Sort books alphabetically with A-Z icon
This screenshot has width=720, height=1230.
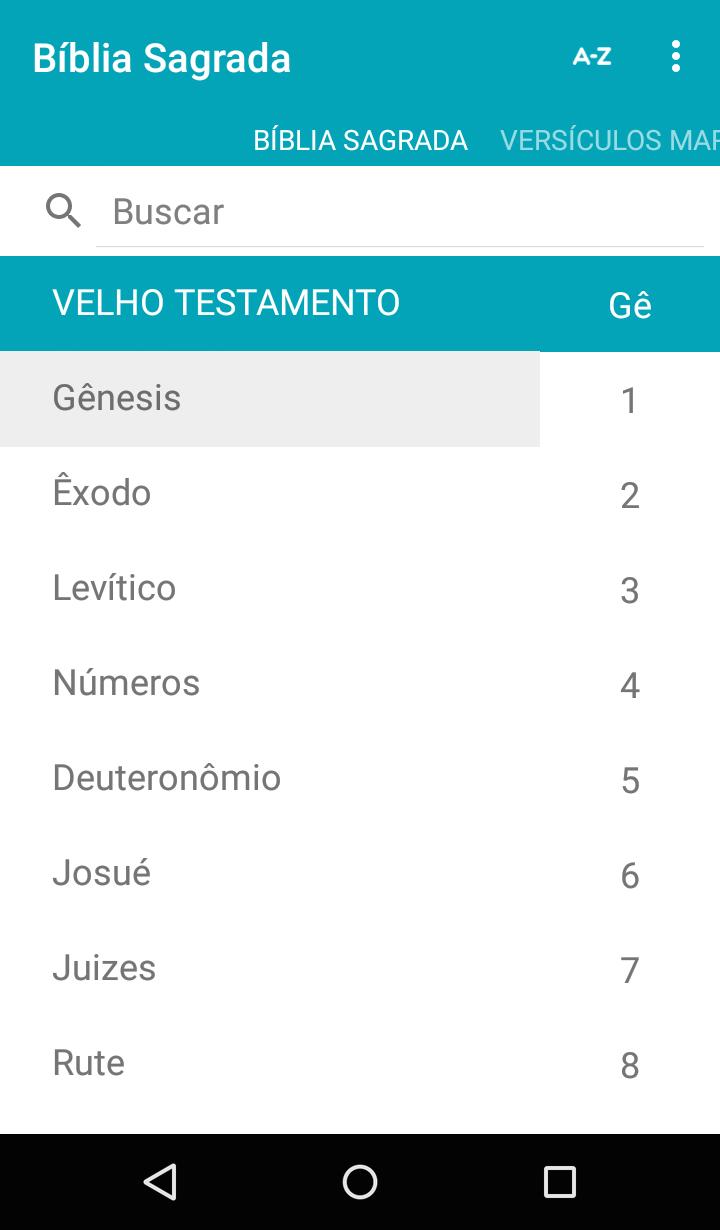pyautogui.click(x=592, y=57)
